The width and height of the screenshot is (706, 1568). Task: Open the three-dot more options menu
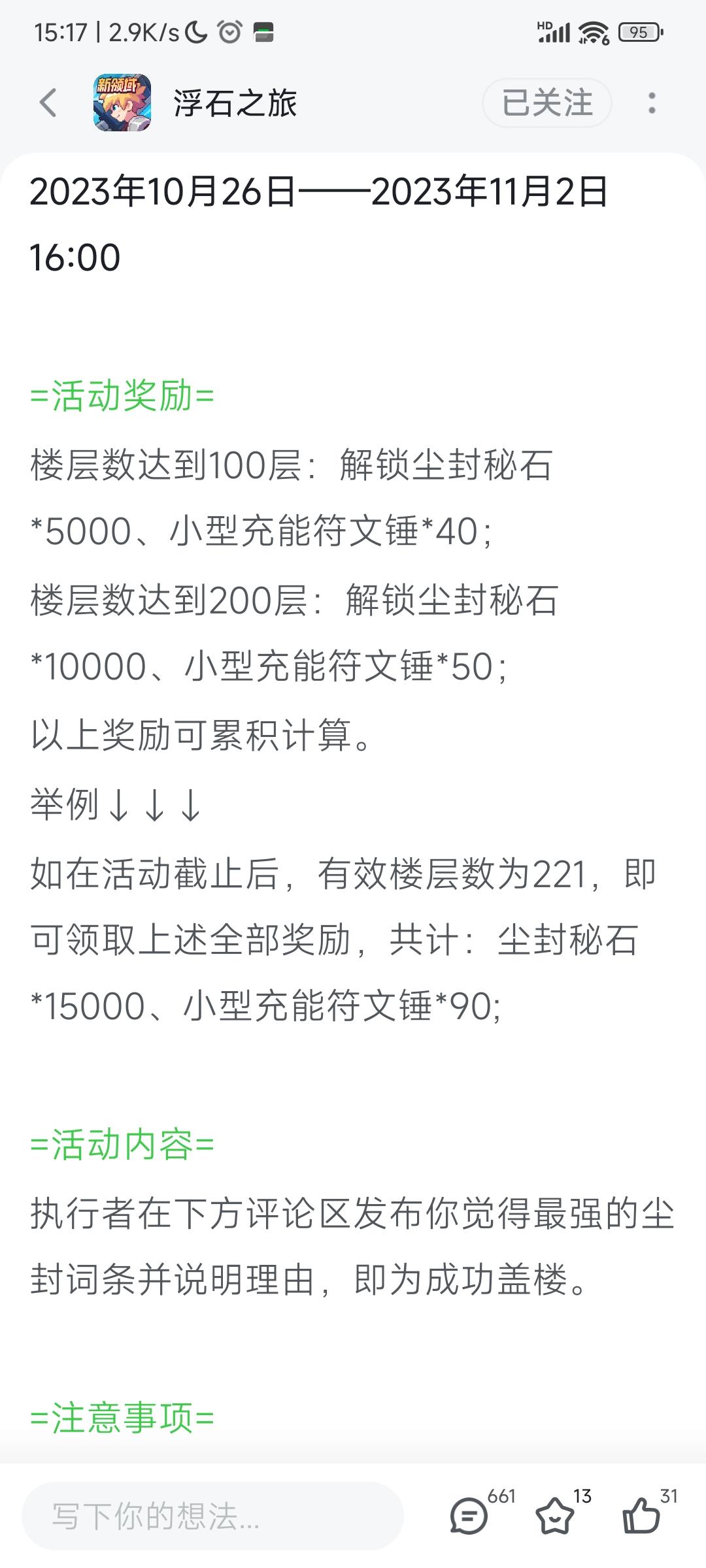(650, 103)
